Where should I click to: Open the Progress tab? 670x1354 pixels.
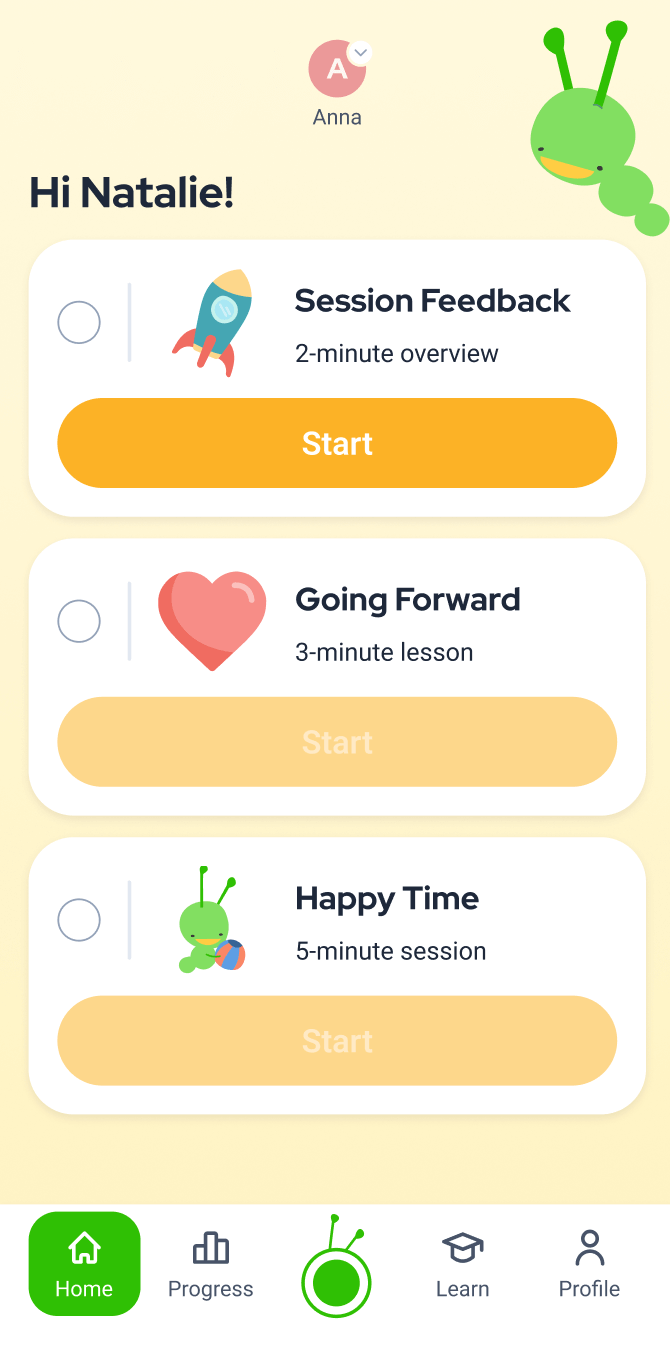coord(210,1264)
